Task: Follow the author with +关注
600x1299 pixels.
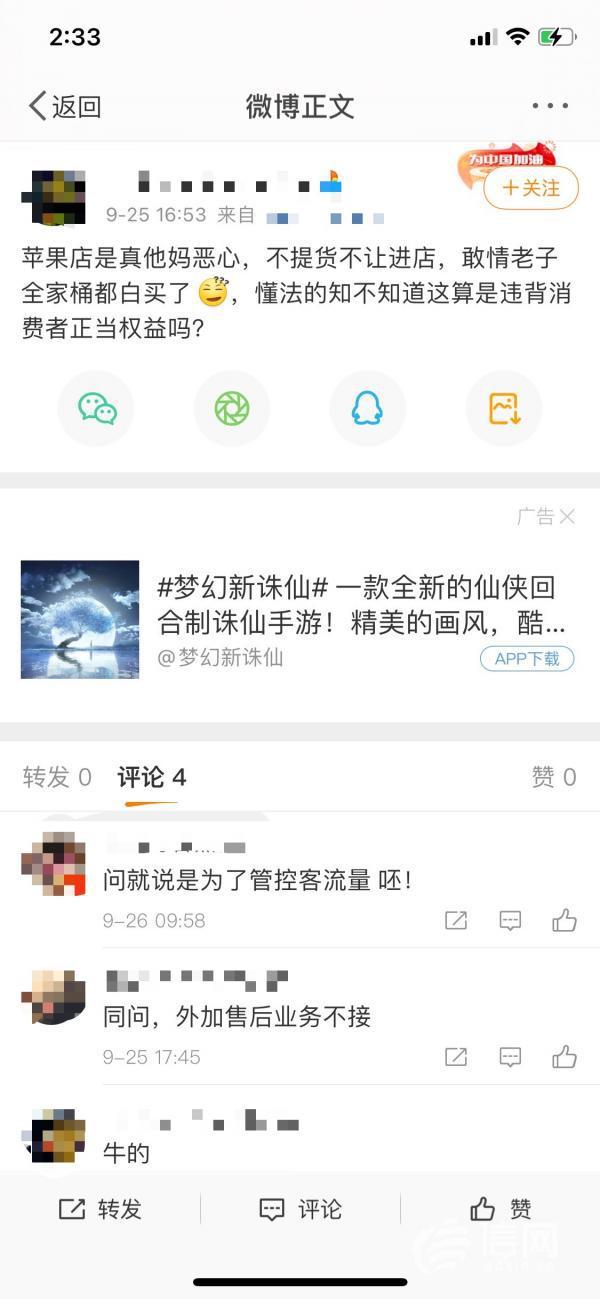Action: click(x=531, y=188)
